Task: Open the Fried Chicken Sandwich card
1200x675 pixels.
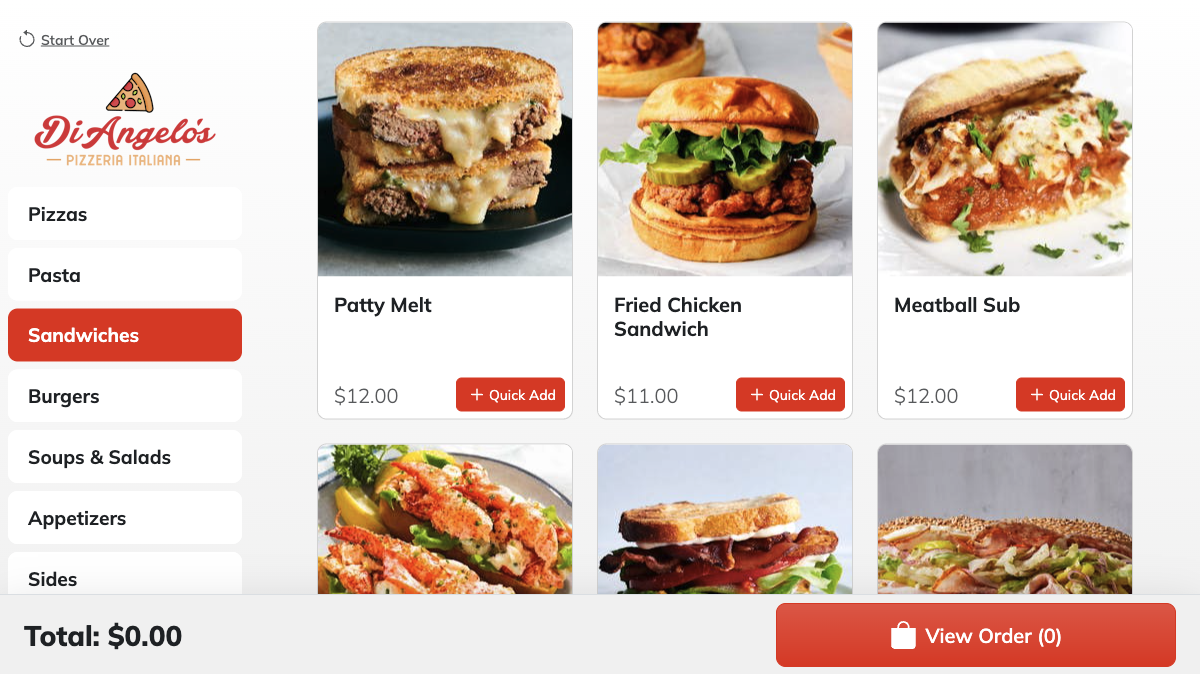Action: tap(724, 150)
